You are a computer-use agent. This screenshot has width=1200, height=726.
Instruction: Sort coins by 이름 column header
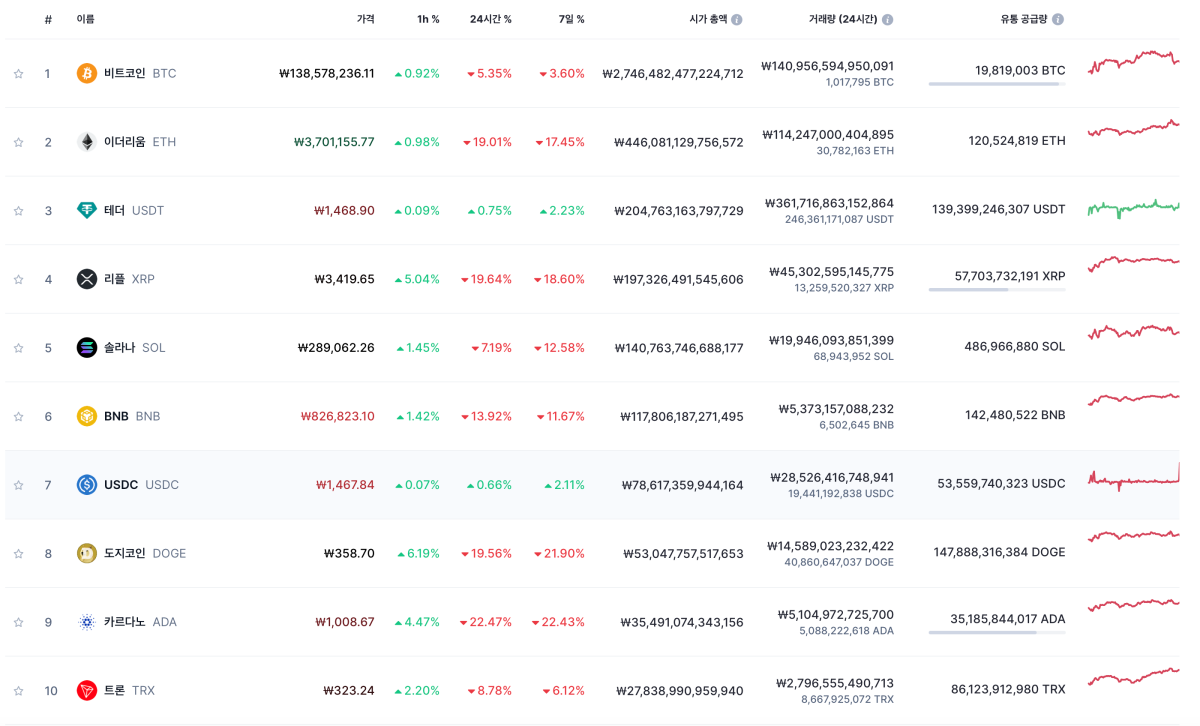[x=85, y=19]
